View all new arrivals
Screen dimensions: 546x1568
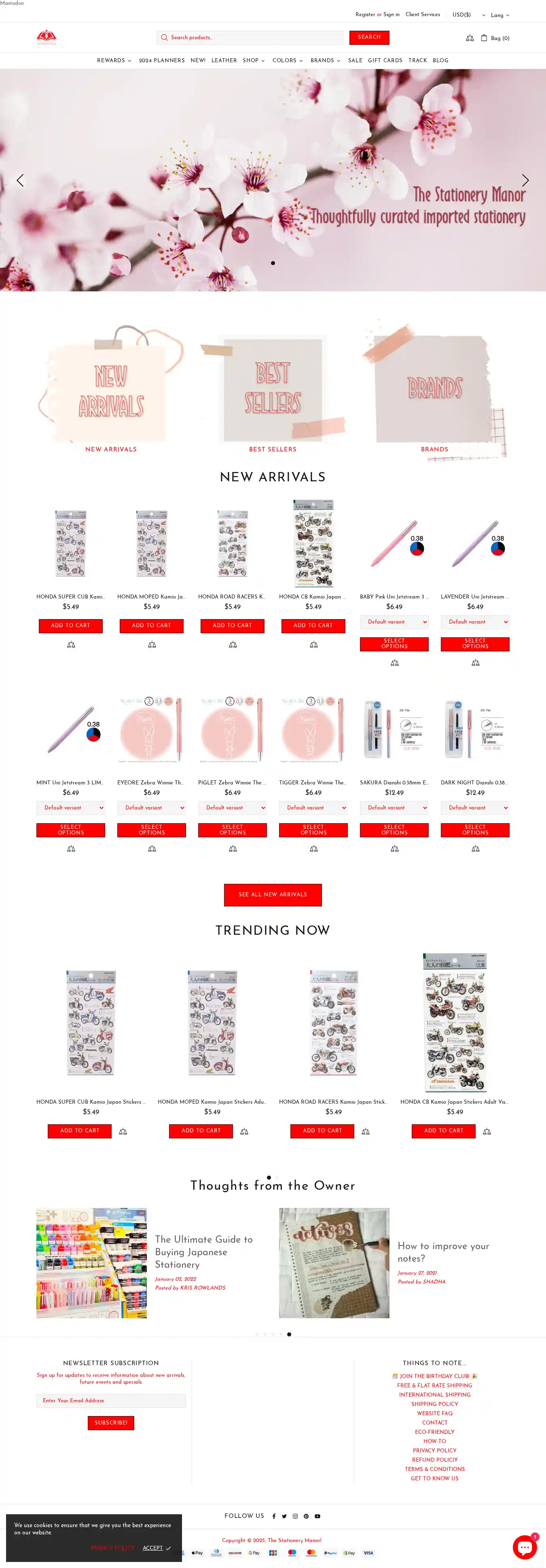pyautogui.click(x=272, y=895)
